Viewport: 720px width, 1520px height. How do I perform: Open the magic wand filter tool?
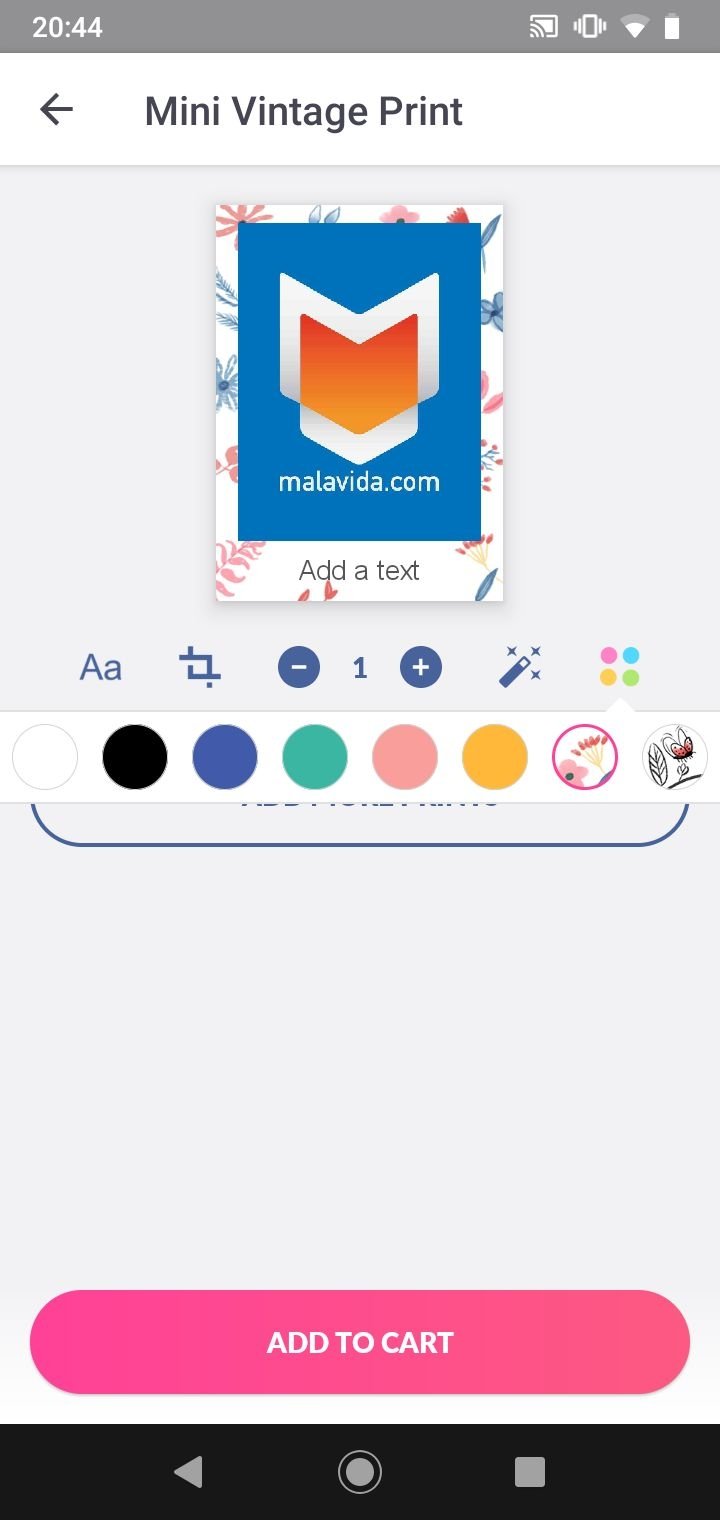(x=520, y=666)
